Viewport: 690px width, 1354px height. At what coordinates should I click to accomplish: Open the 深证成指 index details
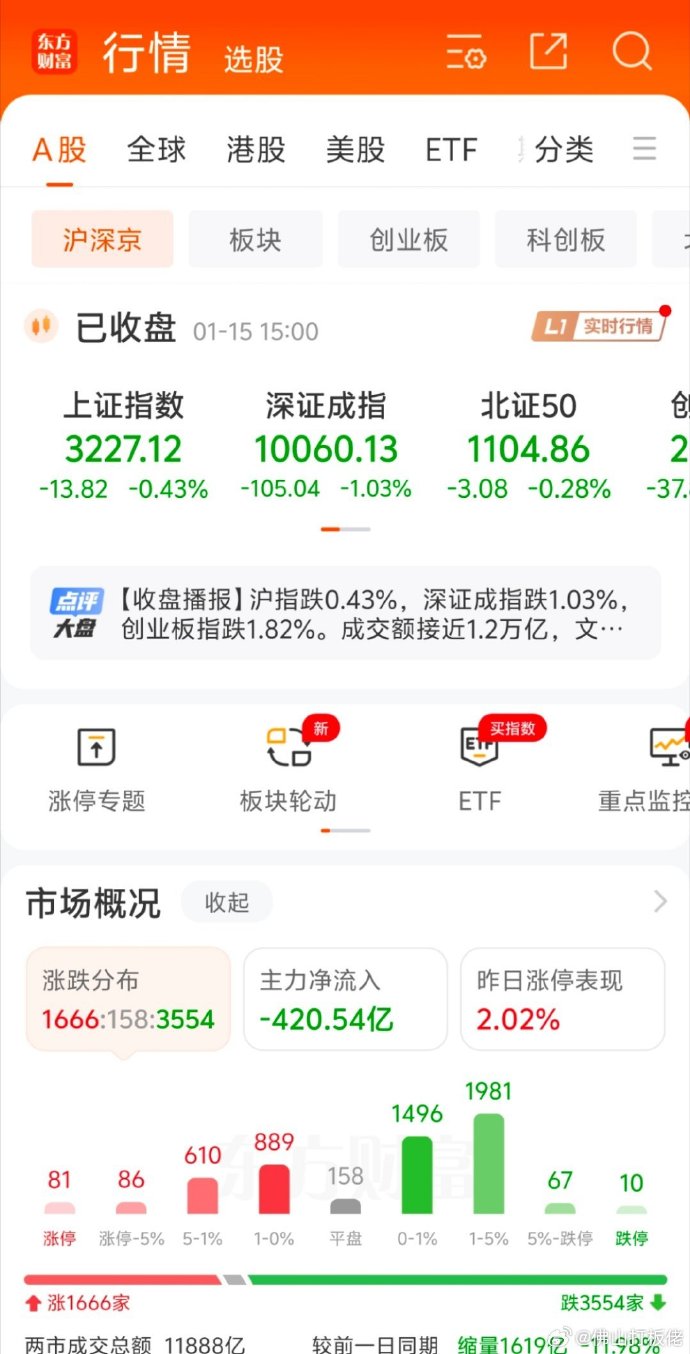(326, 445)
